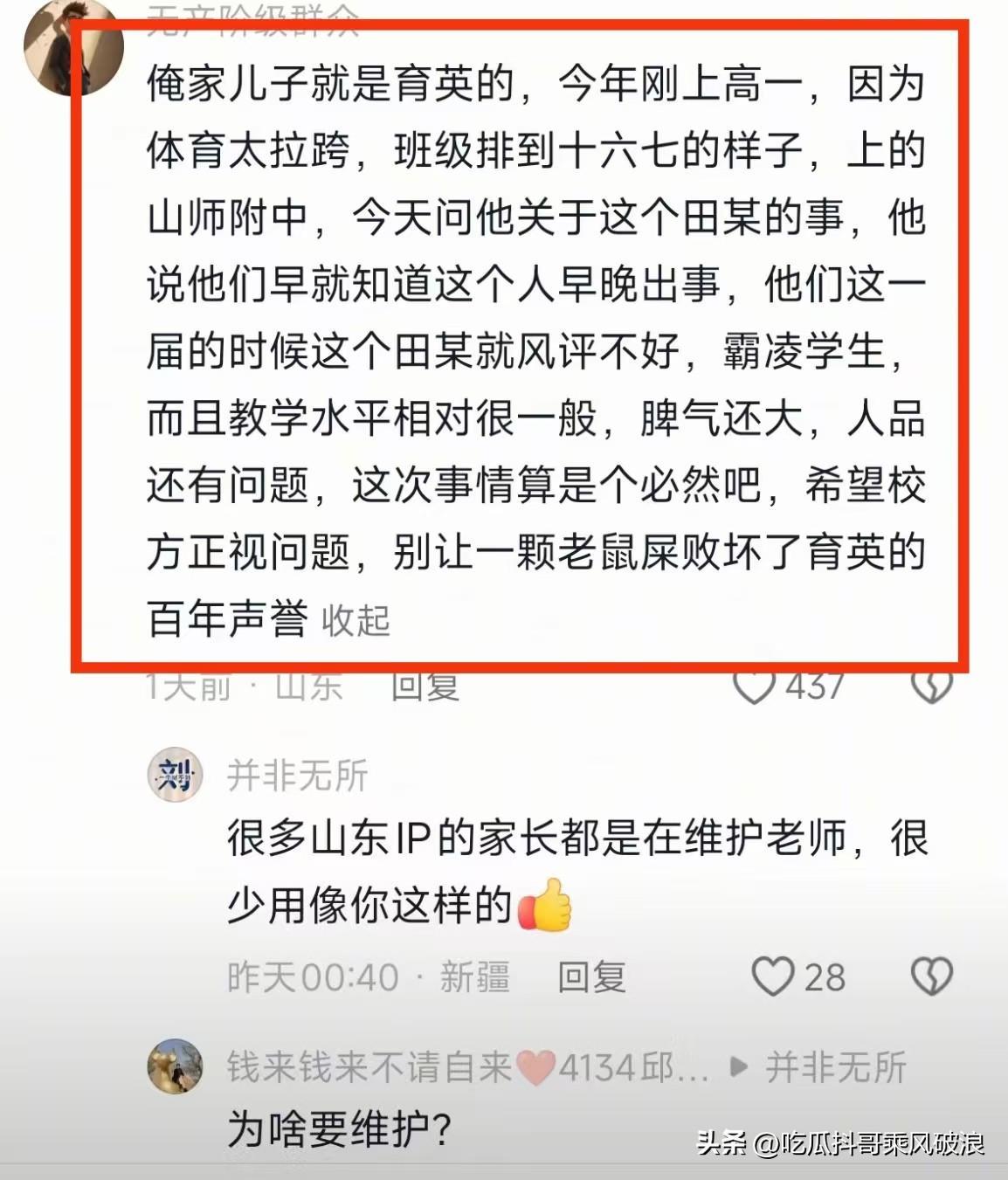Reply to the comment posted from 山东
This screenshot has width=1008, height=1180.
point(425,686)
